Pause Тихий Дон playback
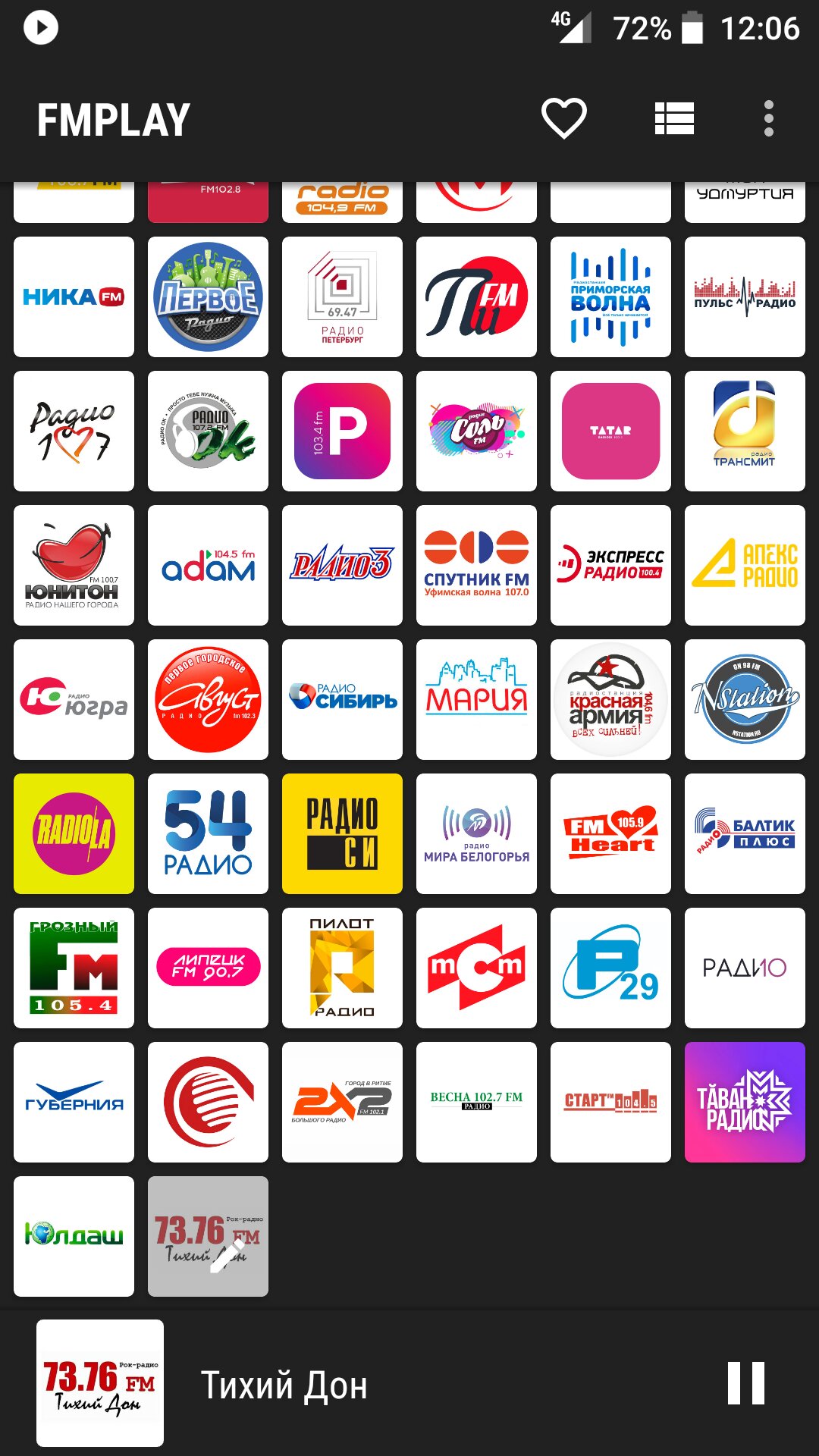819x1456 pixels. click(x=745, y=1383)
